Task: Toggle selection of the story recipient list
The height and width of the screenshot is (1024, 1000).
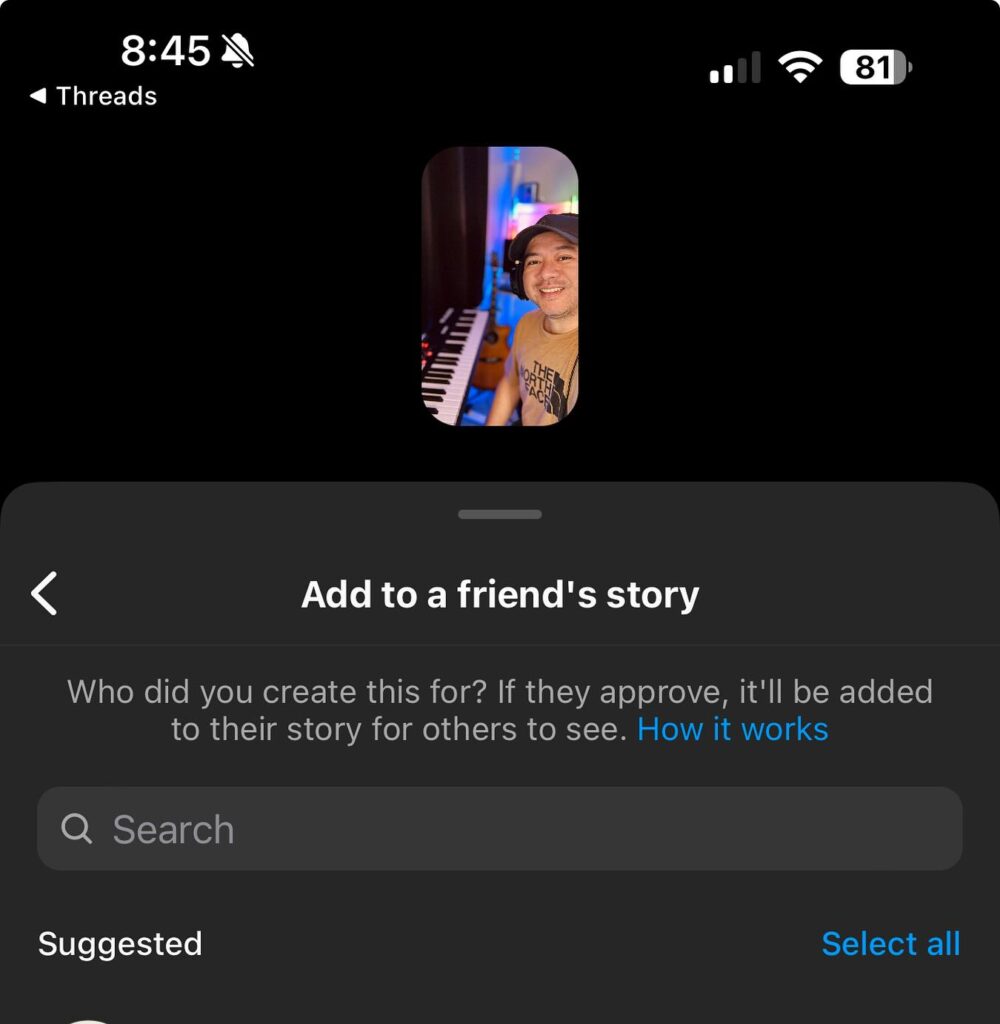Action: (890, 943)
